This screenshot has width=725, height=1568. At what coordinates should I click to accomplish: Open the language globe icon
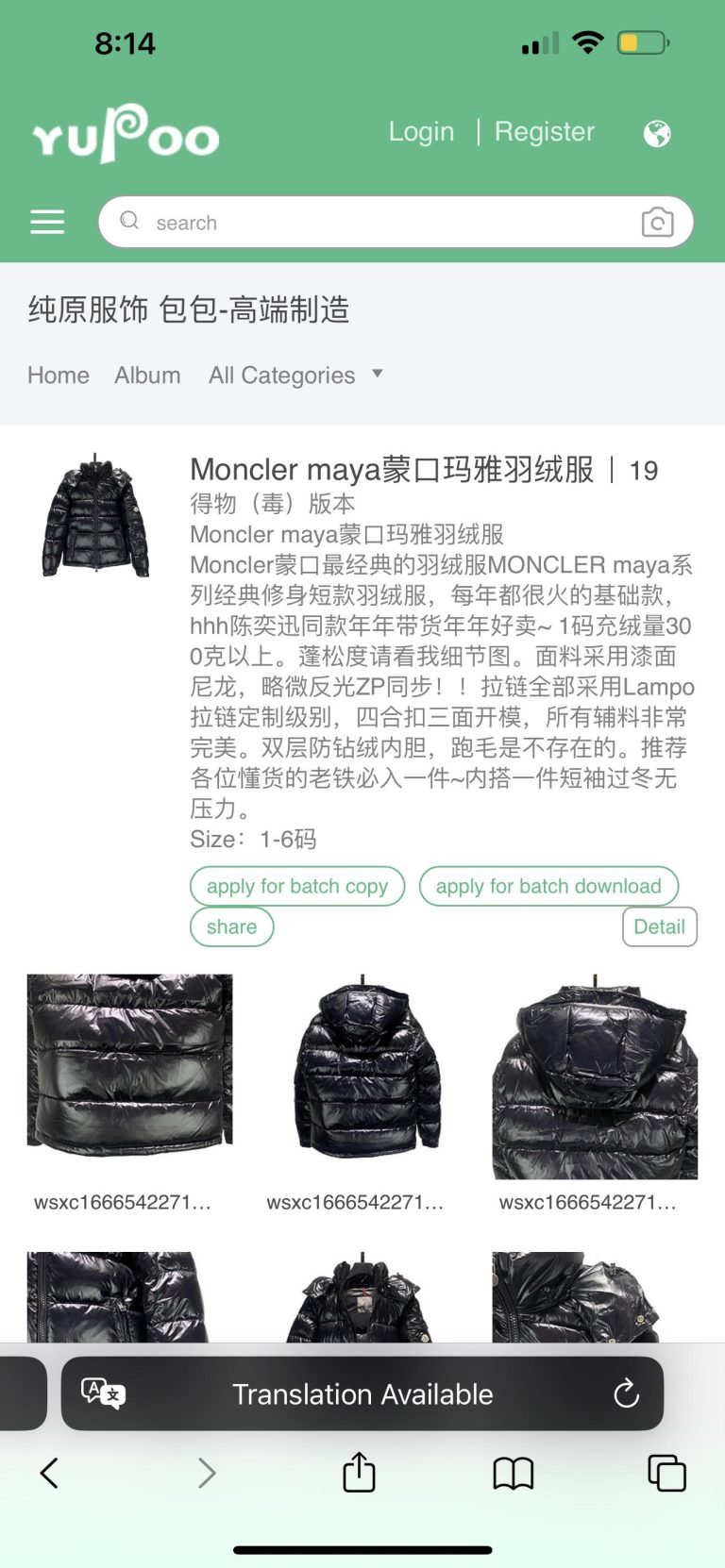point(657,134)
